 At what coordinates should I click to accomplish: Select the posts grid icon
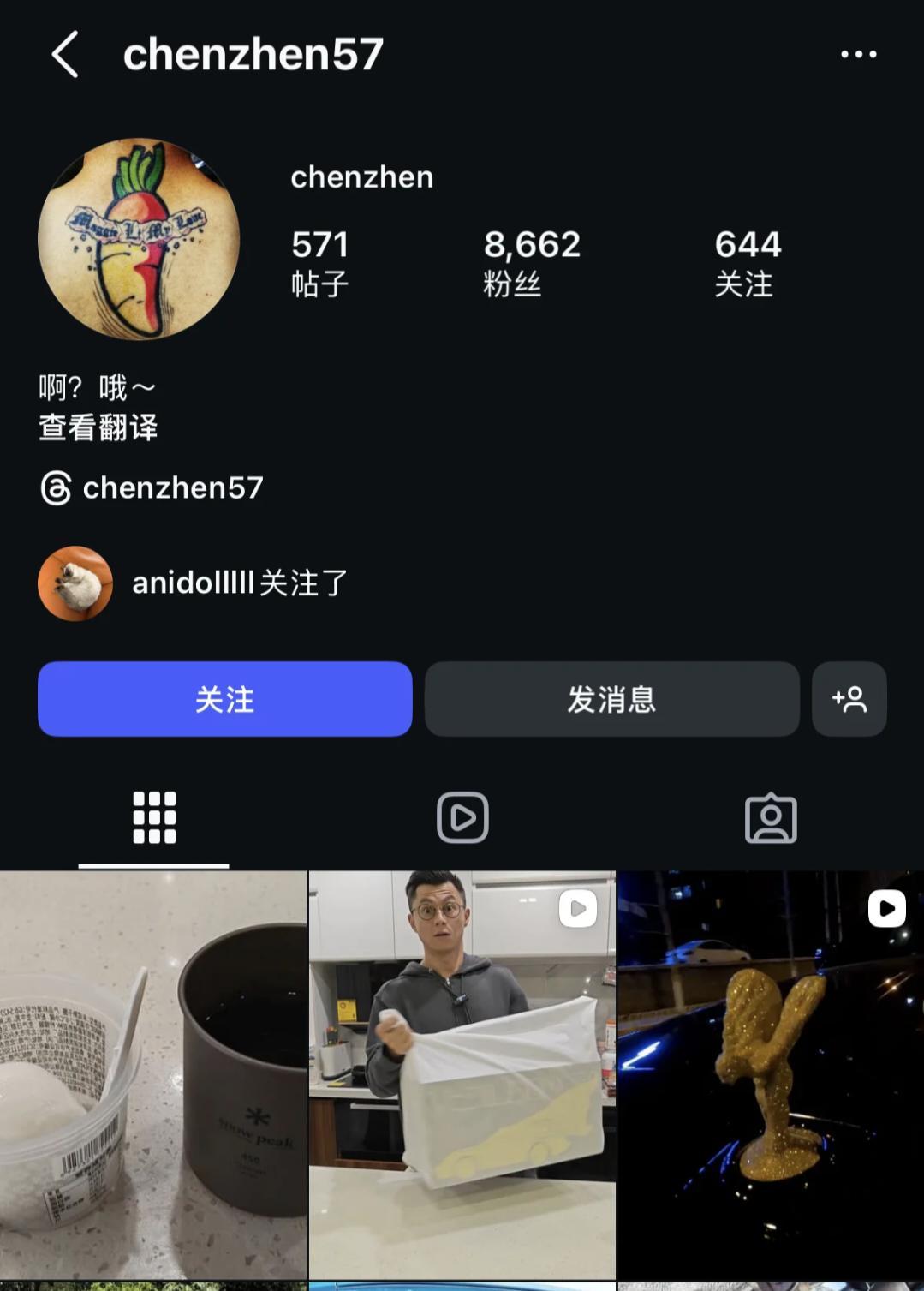[153, 817]
